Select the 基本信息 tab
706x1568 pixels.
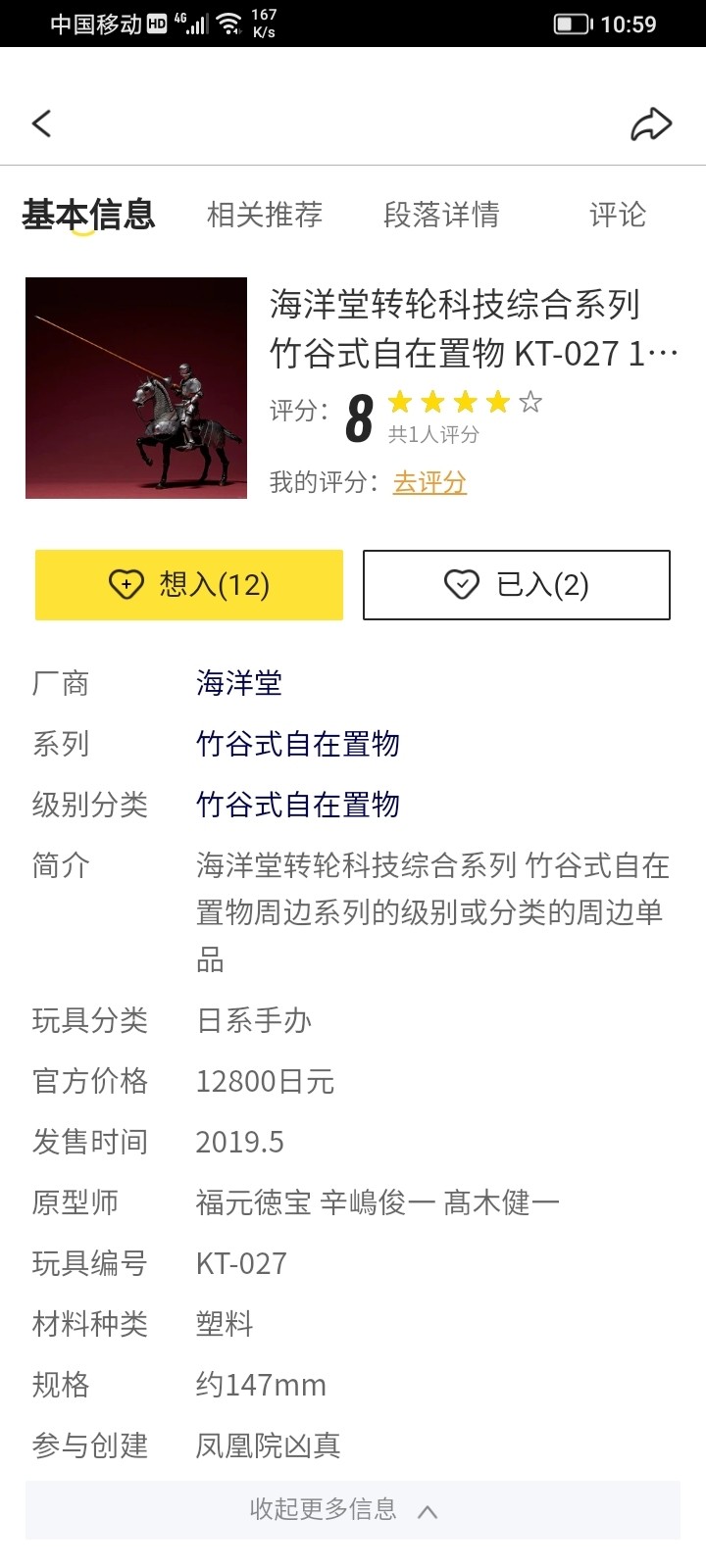pyautogui.click(x=88, y=215)
